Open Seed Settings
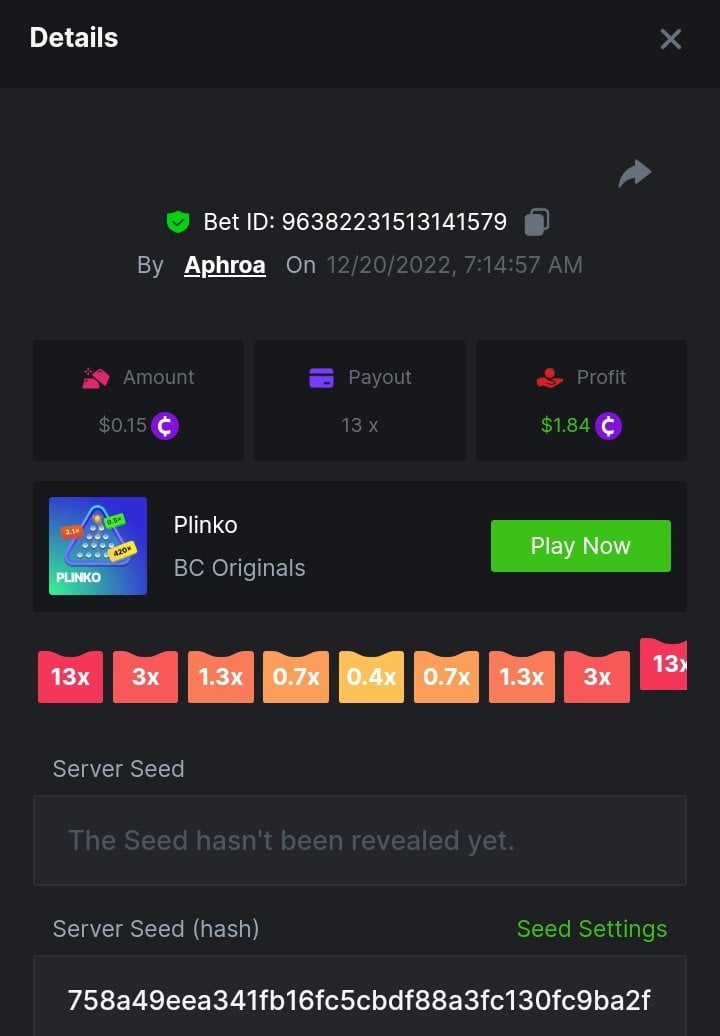720x1036 pixels. click(x=591, y=929)
